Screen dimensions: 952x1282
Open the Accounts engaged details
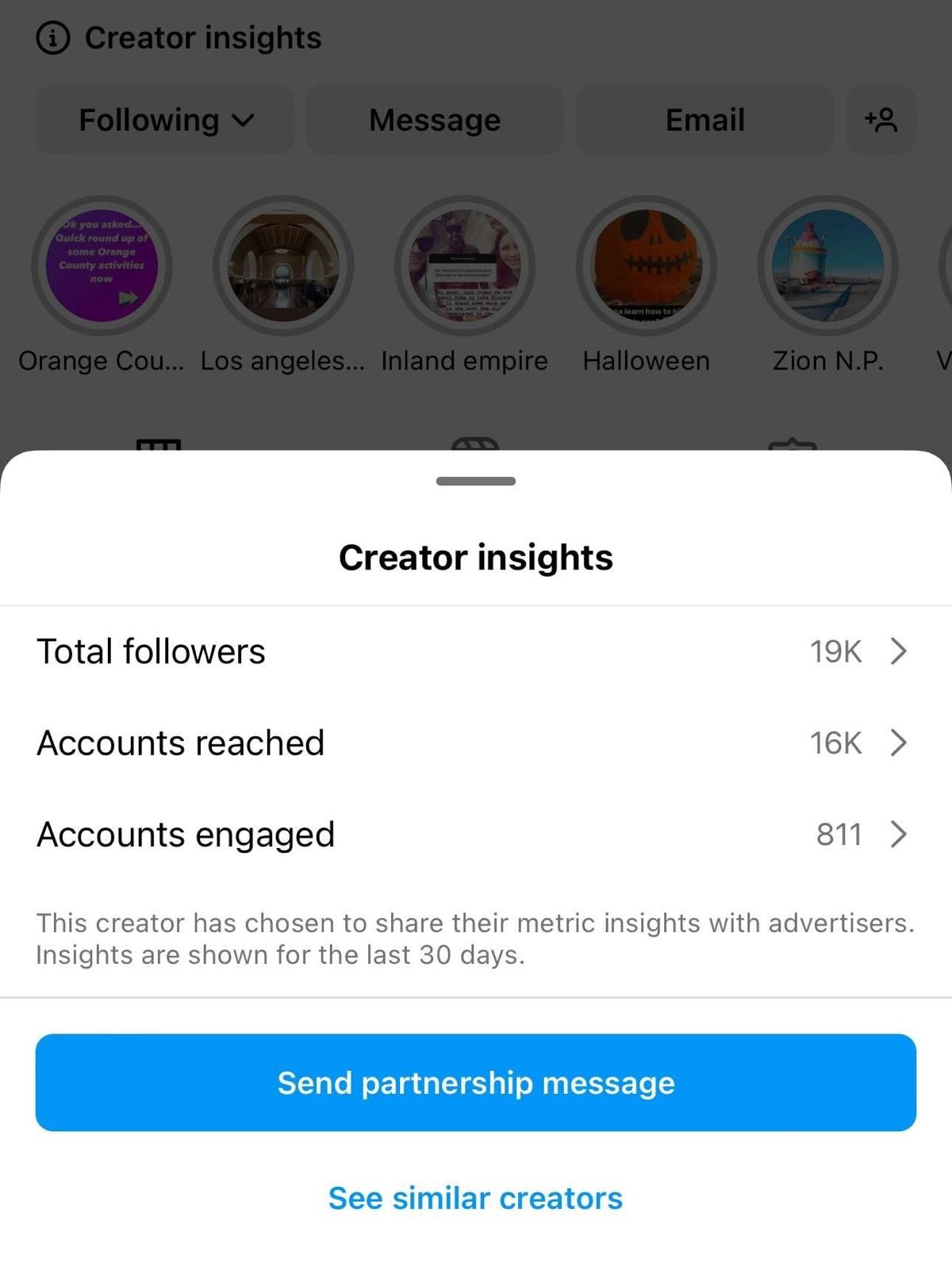tap(476, 835)
